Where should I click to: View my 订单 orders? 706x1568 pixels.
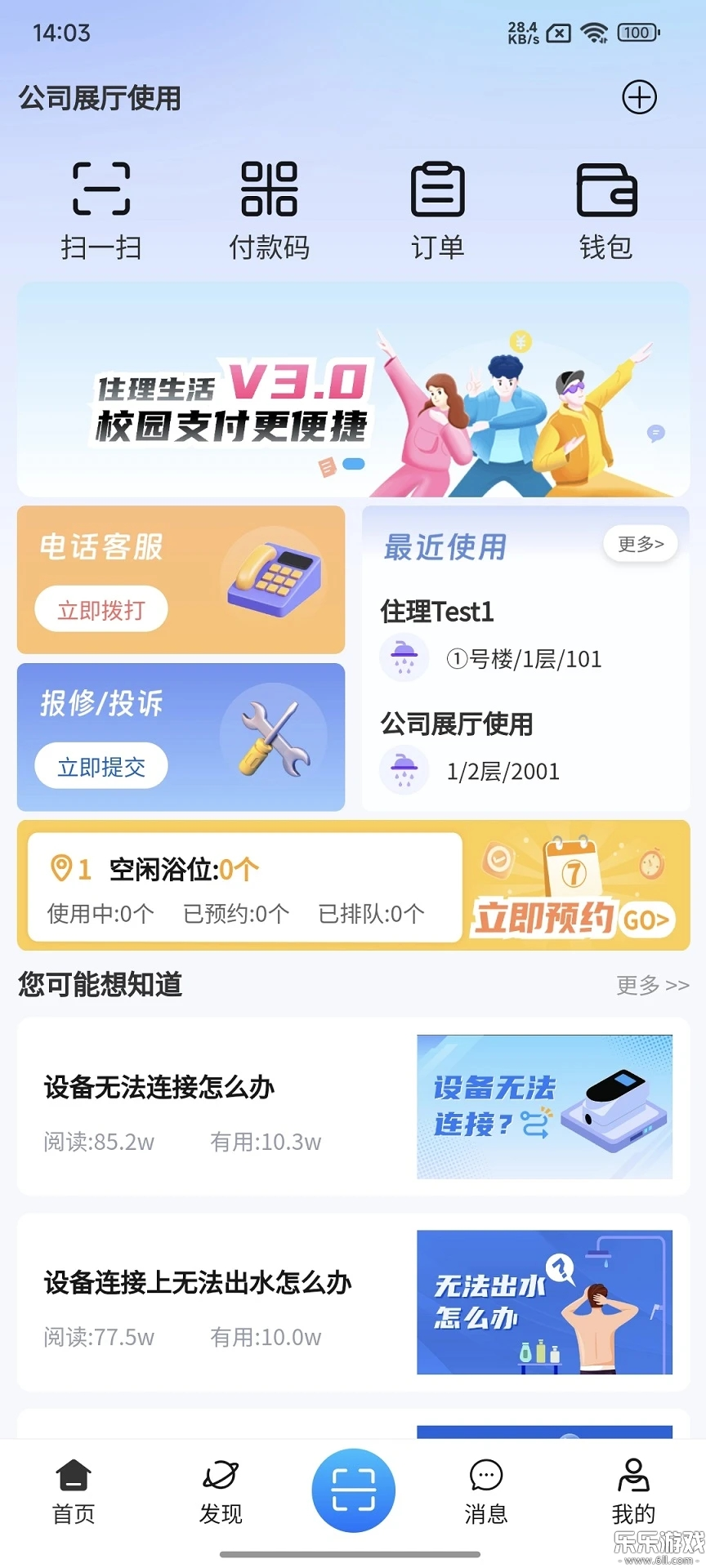coord(437,210)
